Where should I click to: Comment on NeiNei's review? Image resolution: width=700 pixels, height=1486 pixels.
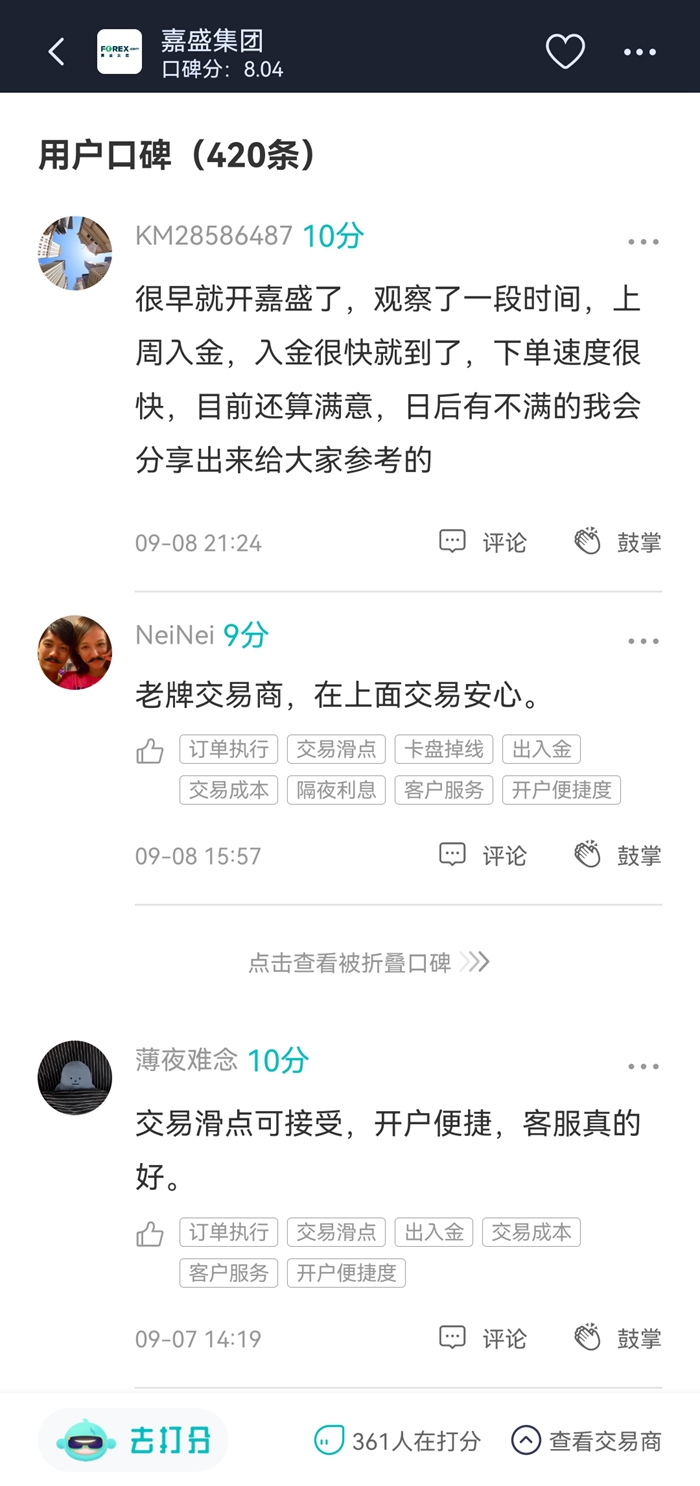tap(483, 855)
